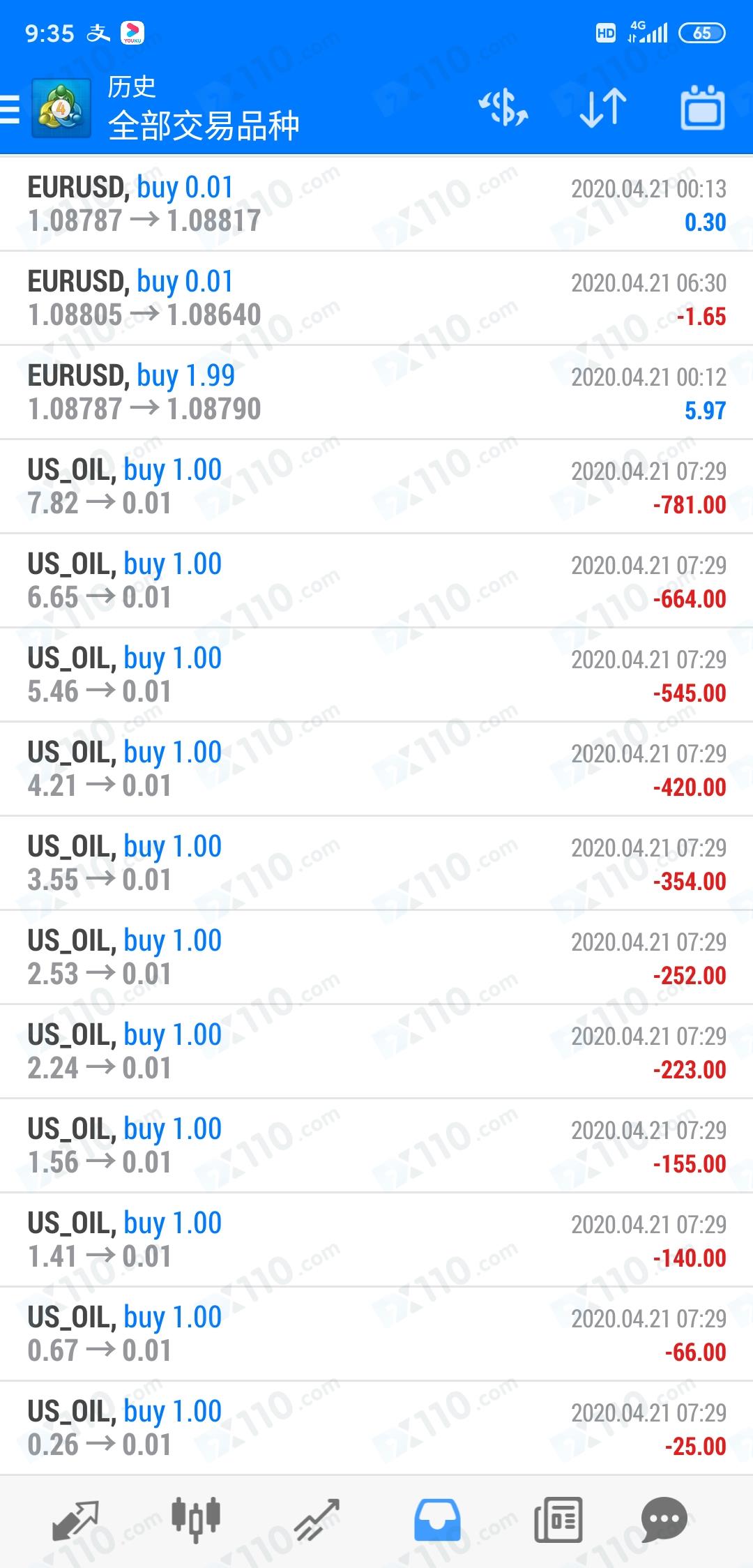Switch to the candlestick Chart tab
The height and width of the screenshot is (1568, 753).
(196, 1521)
